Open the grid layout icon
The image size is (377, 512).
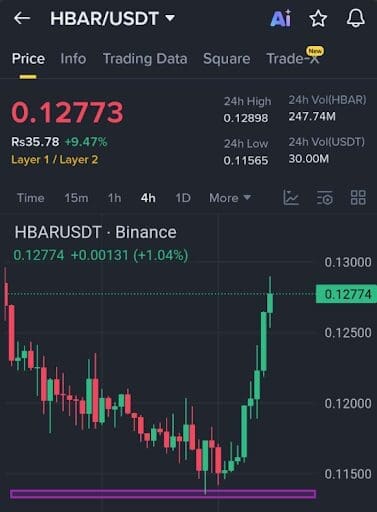pyautogui.click(x=358, y=198)
